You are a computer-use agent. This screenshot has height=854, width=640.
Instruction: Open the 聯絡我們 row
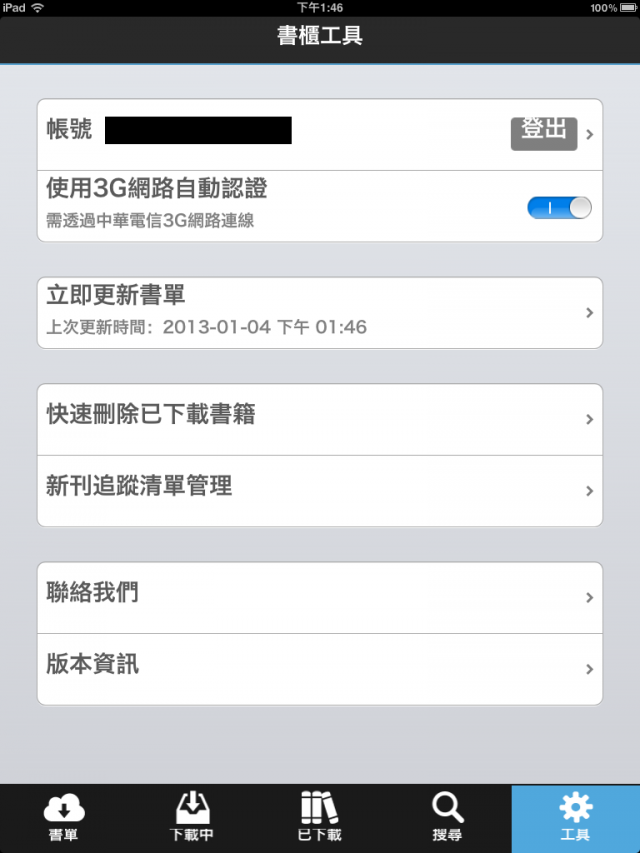coord(320,597)
